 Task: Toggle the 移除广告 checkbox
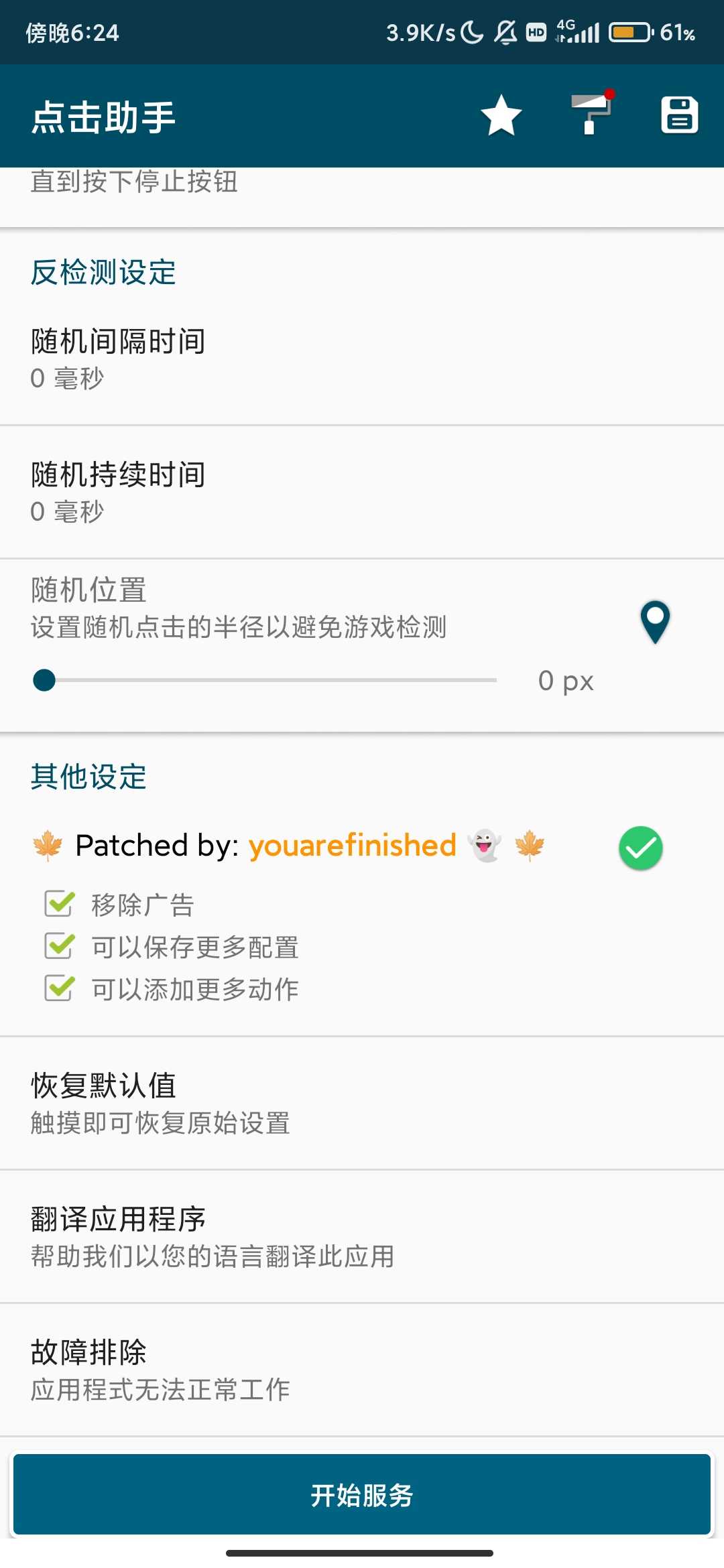(x=60, y=905)
